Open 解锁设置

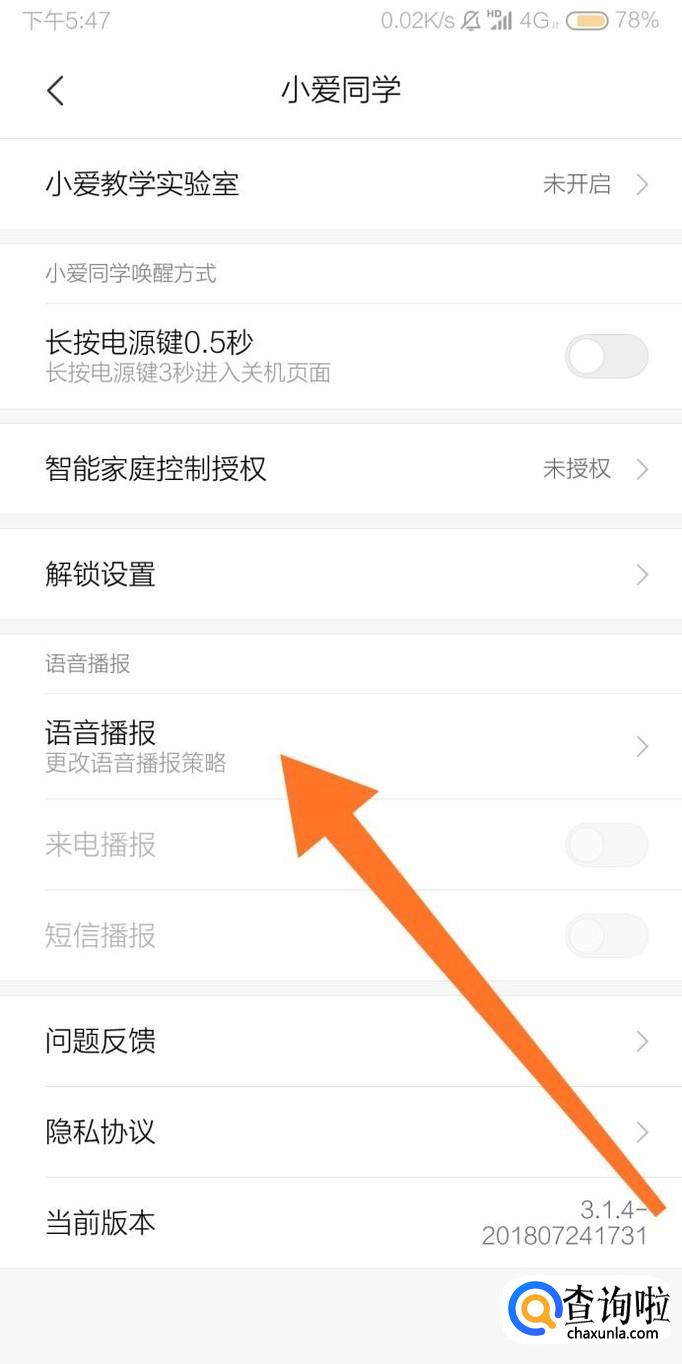pos(341,575)
